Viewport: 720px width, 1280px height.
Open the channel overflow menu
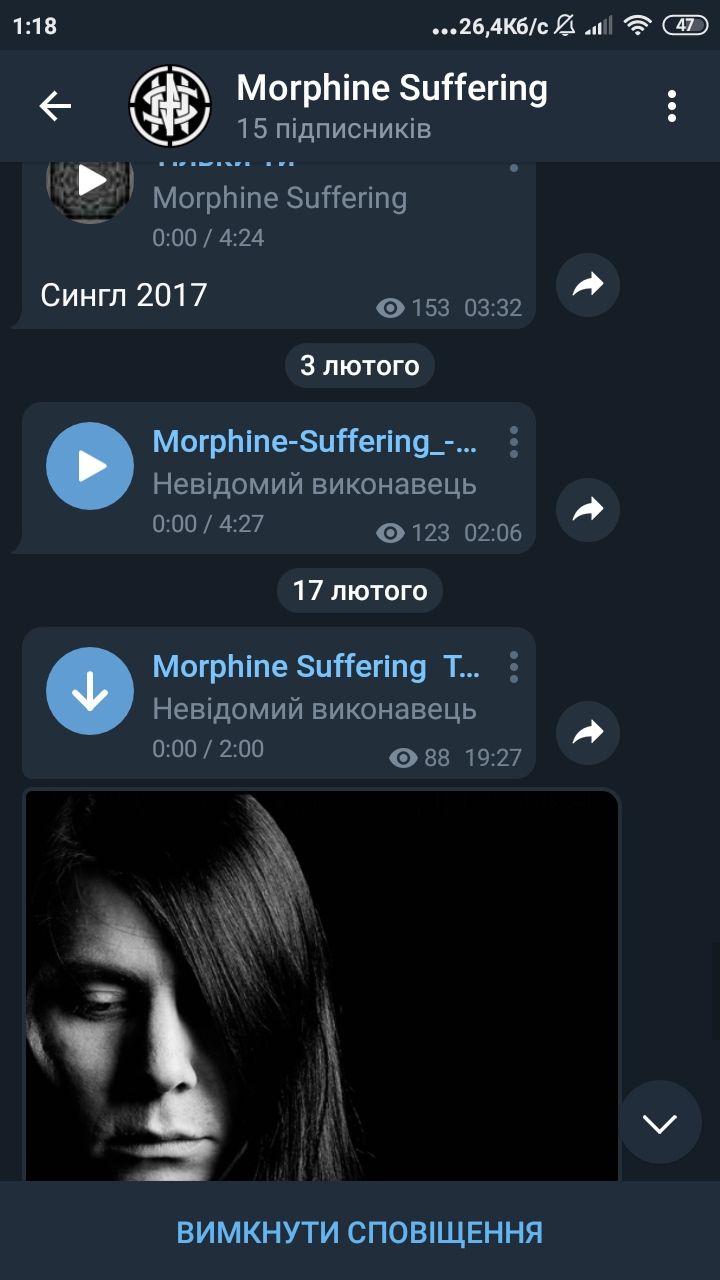click(x=671, y=106)
